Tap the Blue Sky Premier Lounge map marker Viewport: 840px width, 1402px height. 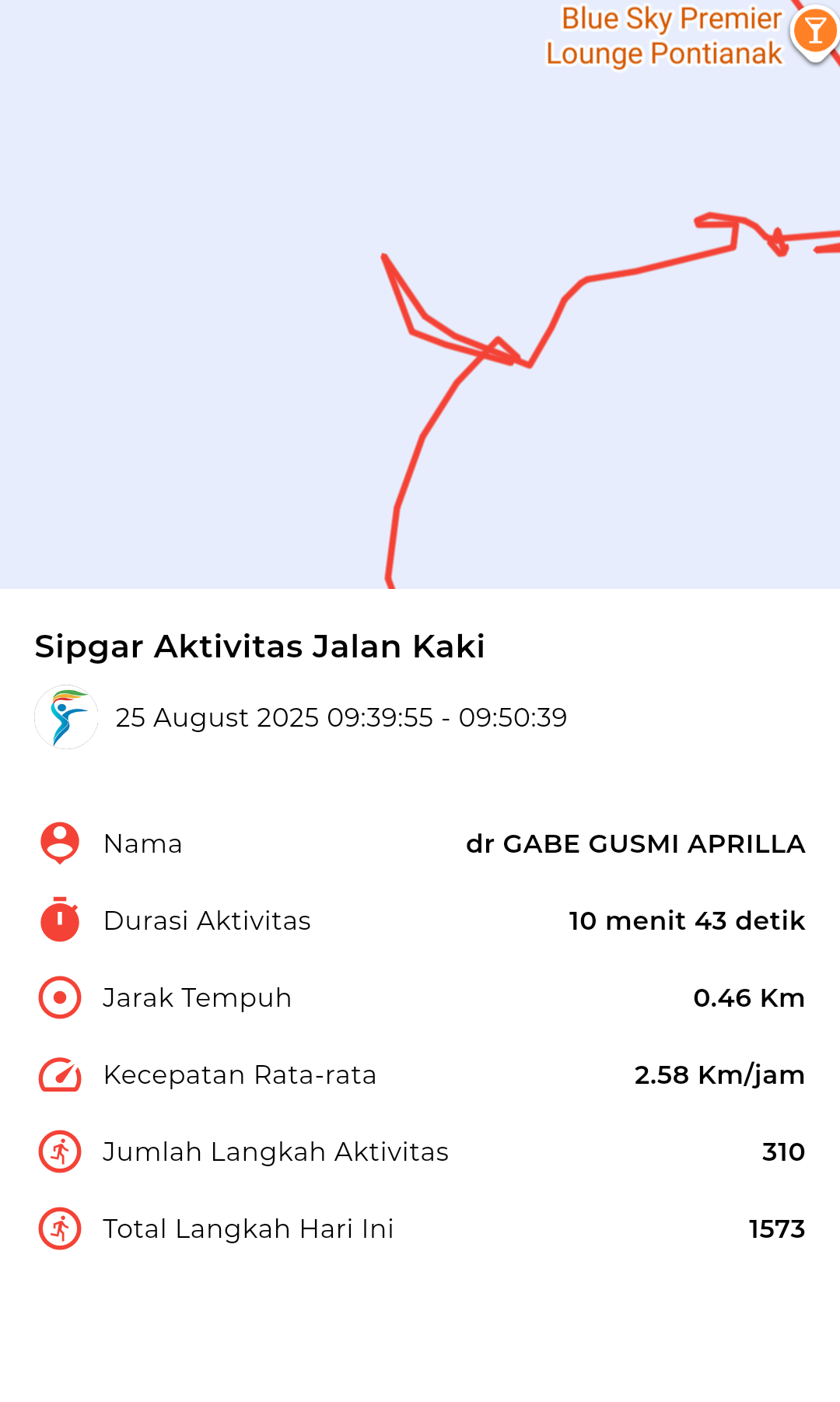pyautogui.click(x=814, y=33)
